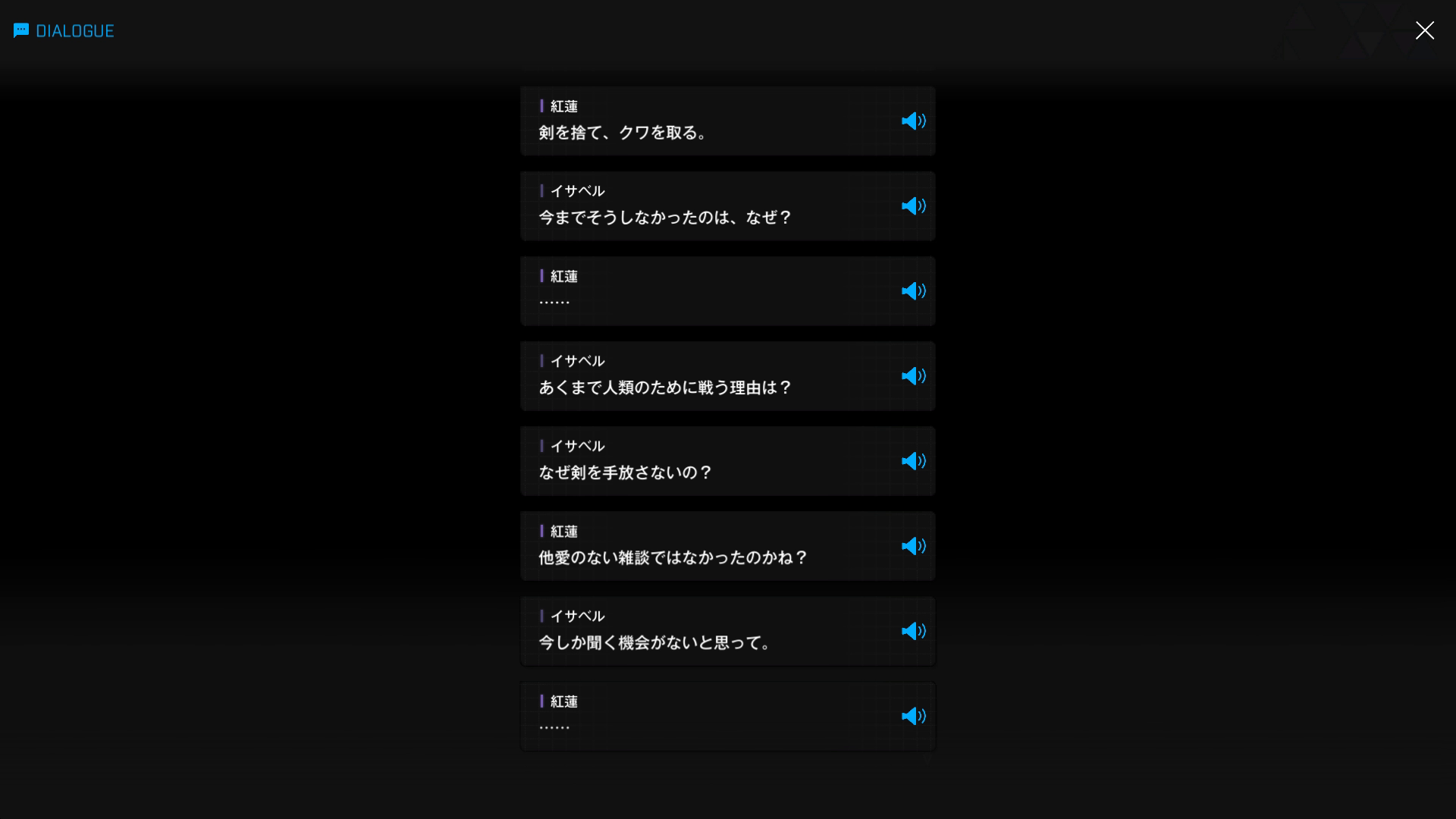Screen dimensions: 1456x819
Task: Play voice for 他愛のない雑談ではなかったのかね？
Action: [x=913, y=546]
